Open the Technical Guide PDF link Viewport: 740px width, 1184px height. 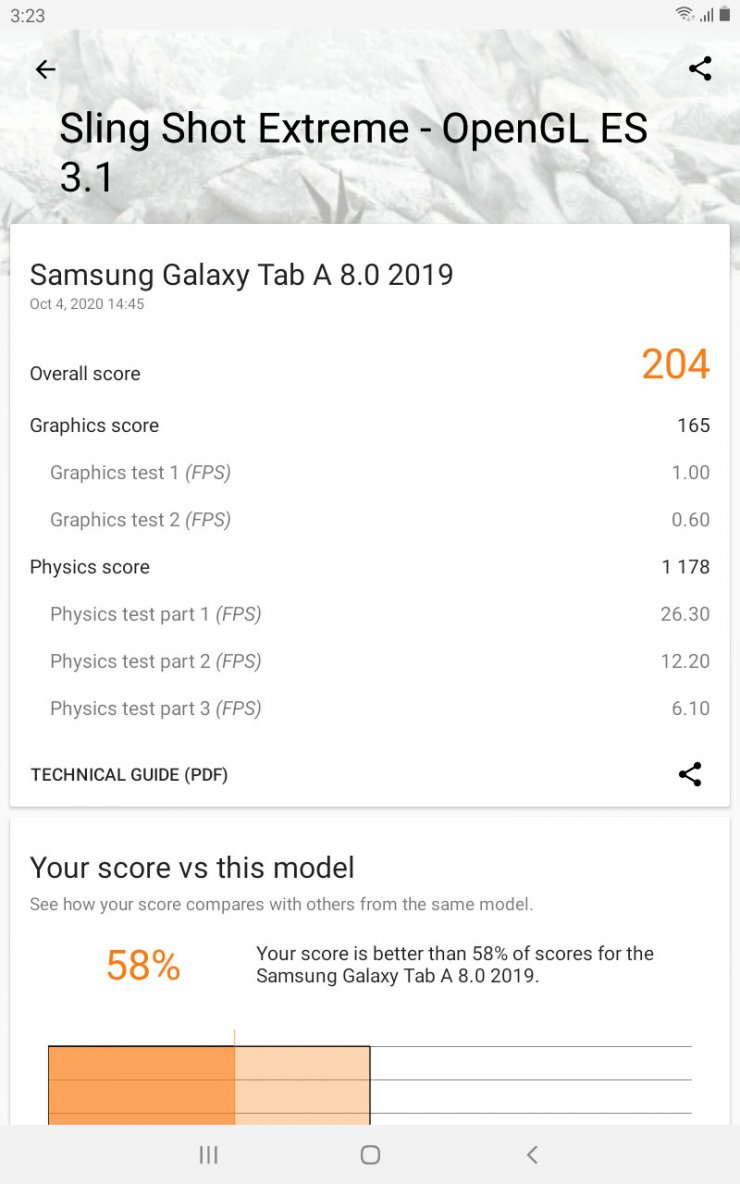pyautogui.click(x=129, y=775)
